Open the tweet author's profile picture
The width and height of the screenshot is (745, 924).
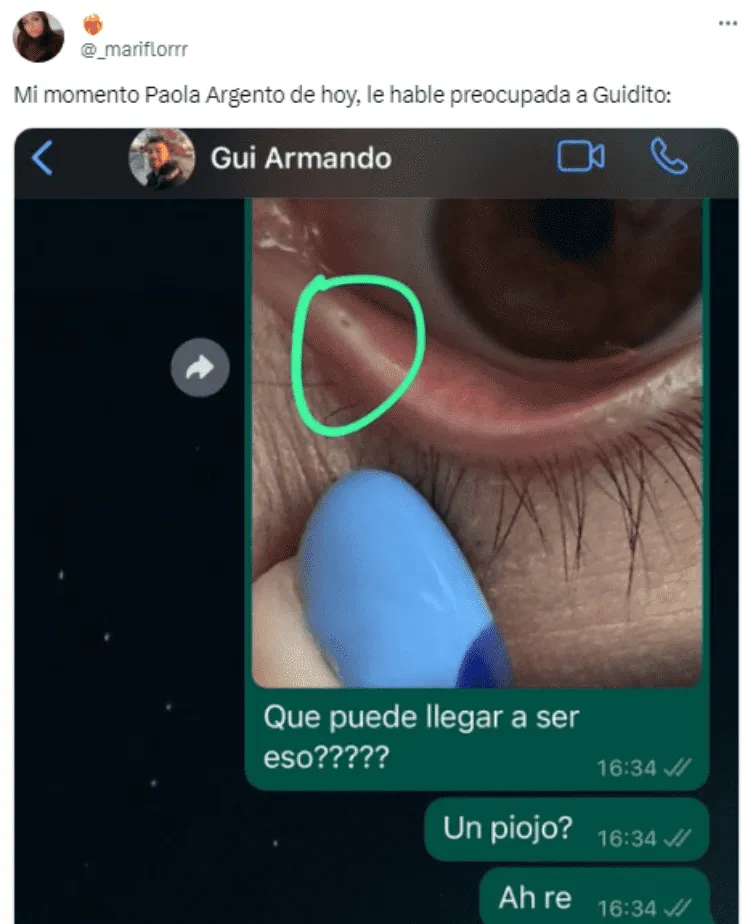coord(38,37)
